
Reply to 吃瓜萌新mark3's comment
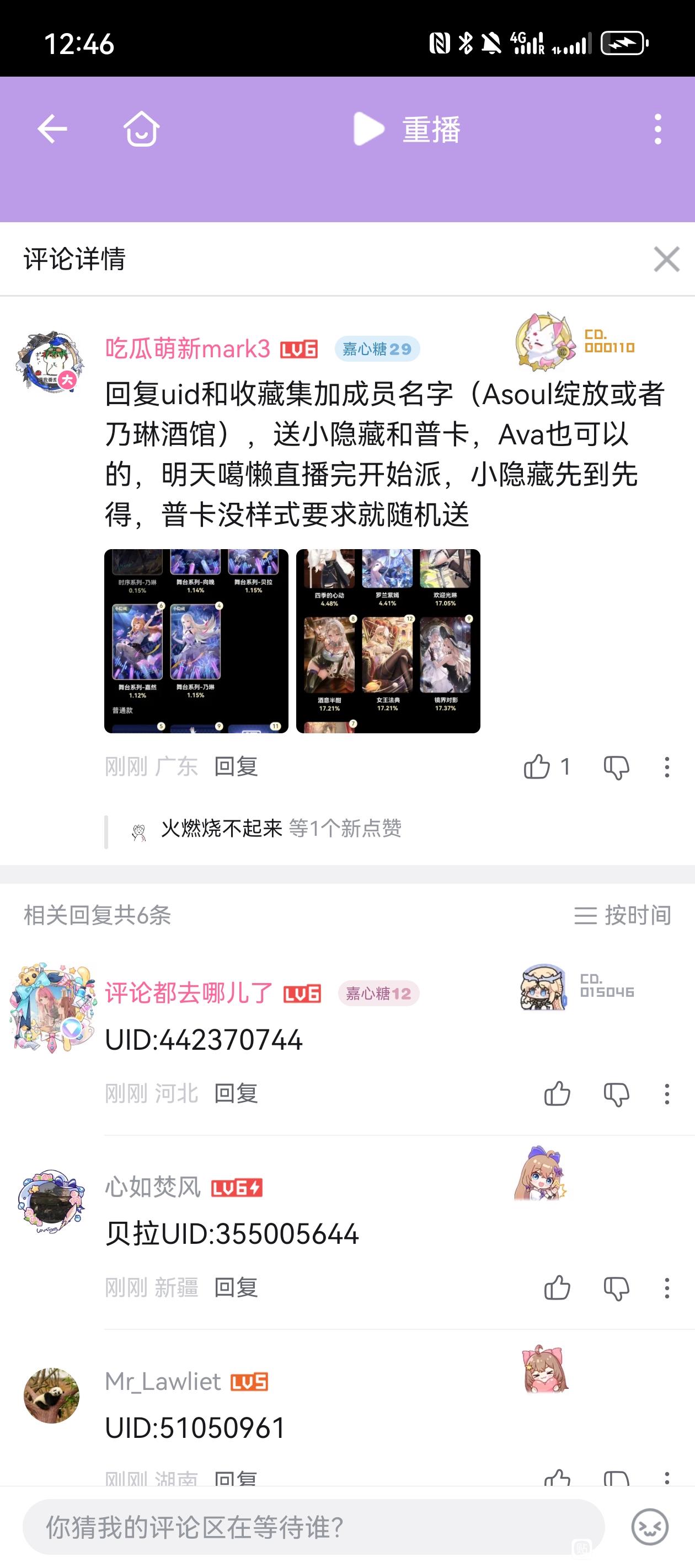click(x=236, y=767)
